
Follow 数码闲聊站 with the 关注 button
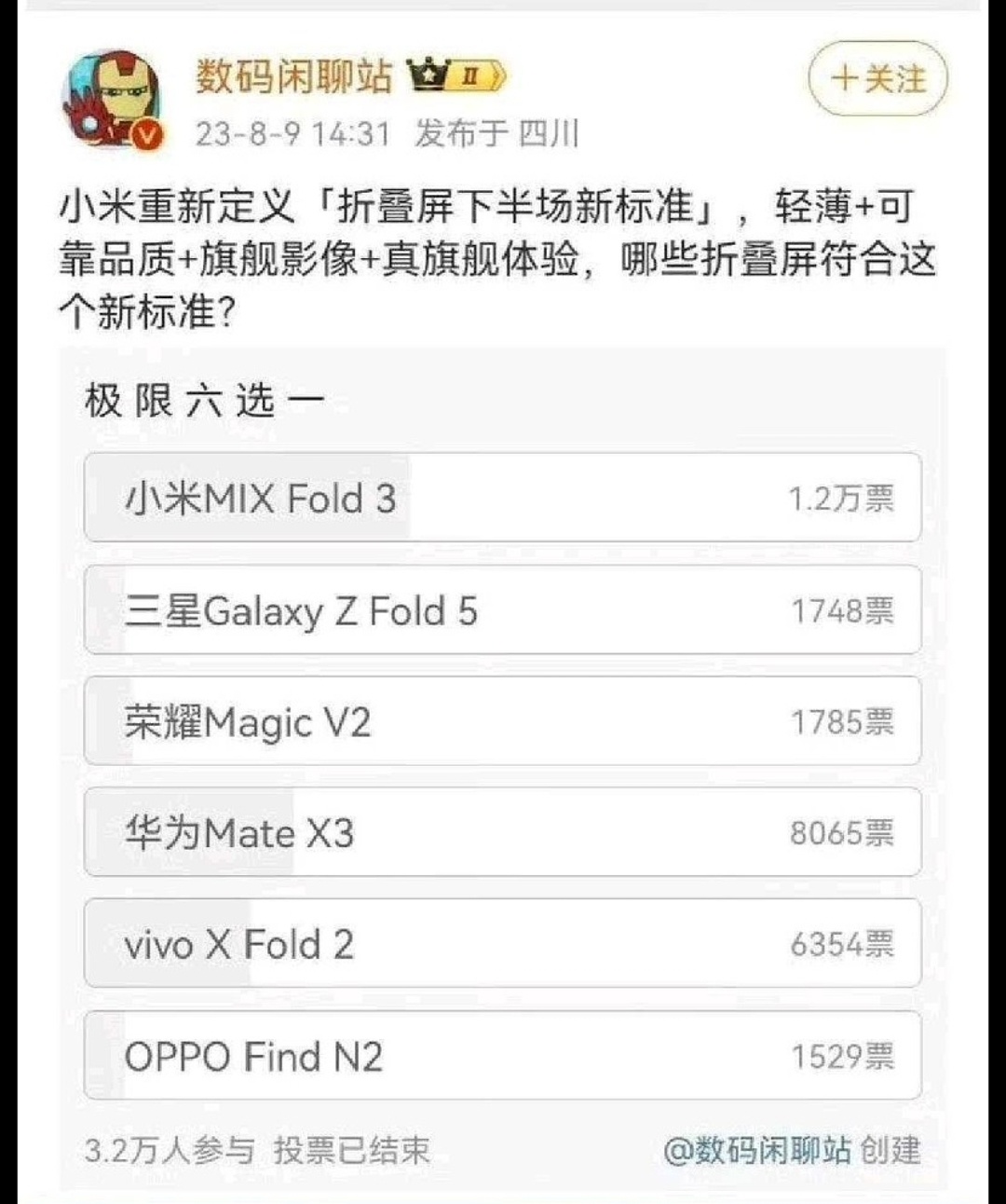coord(877,79)
